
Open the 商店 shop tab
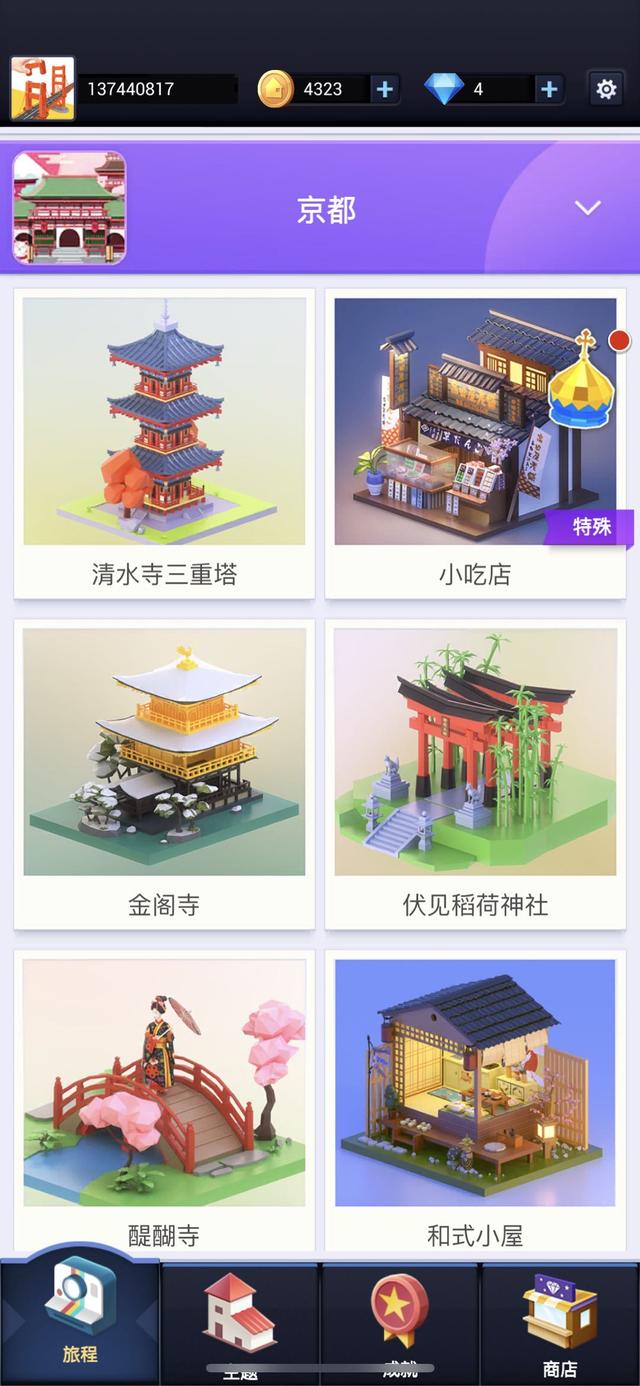coord(560,1320)
